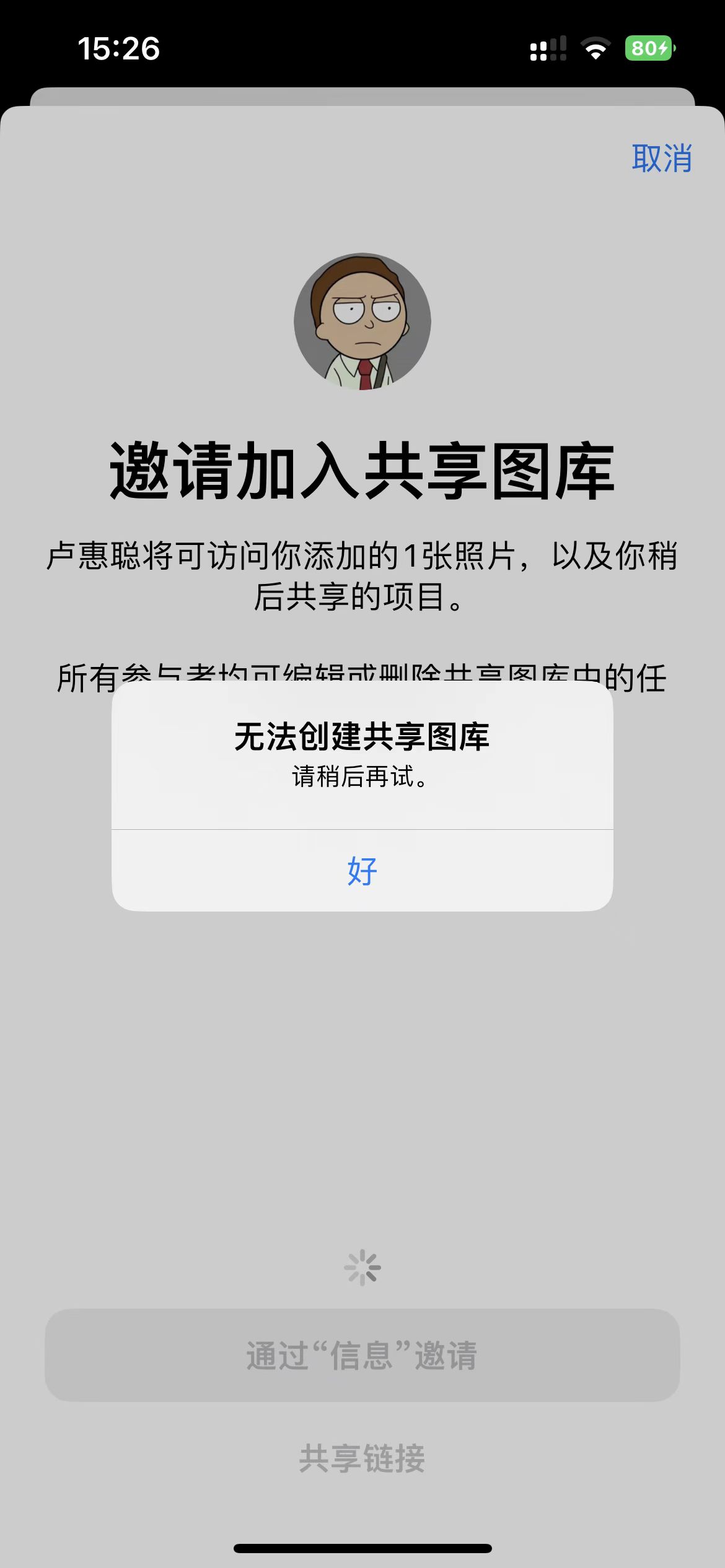
Task: Invite via 通过“信息”邀请 button
Action: coord(362,1356)
